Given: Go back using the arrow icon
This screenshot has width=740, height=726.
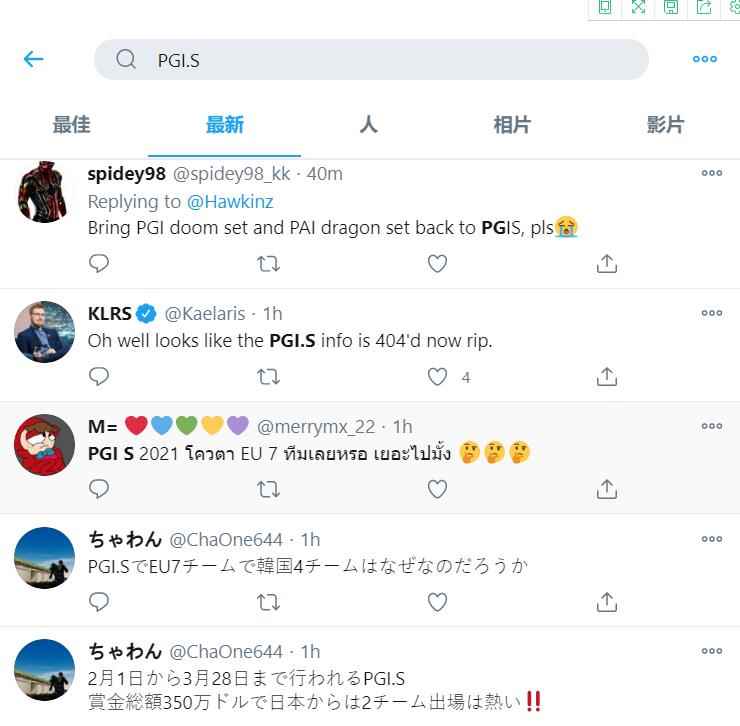Looking at the screenshot, I should coord(33,59).
